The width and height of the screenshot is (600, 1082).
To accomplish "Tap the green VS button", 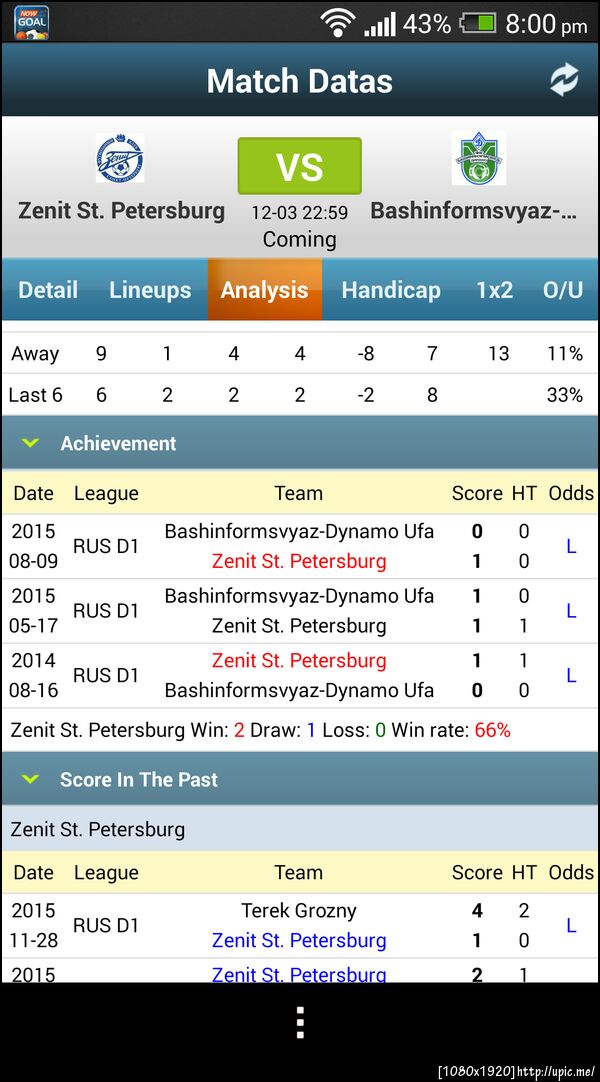I will pos(299,166).
